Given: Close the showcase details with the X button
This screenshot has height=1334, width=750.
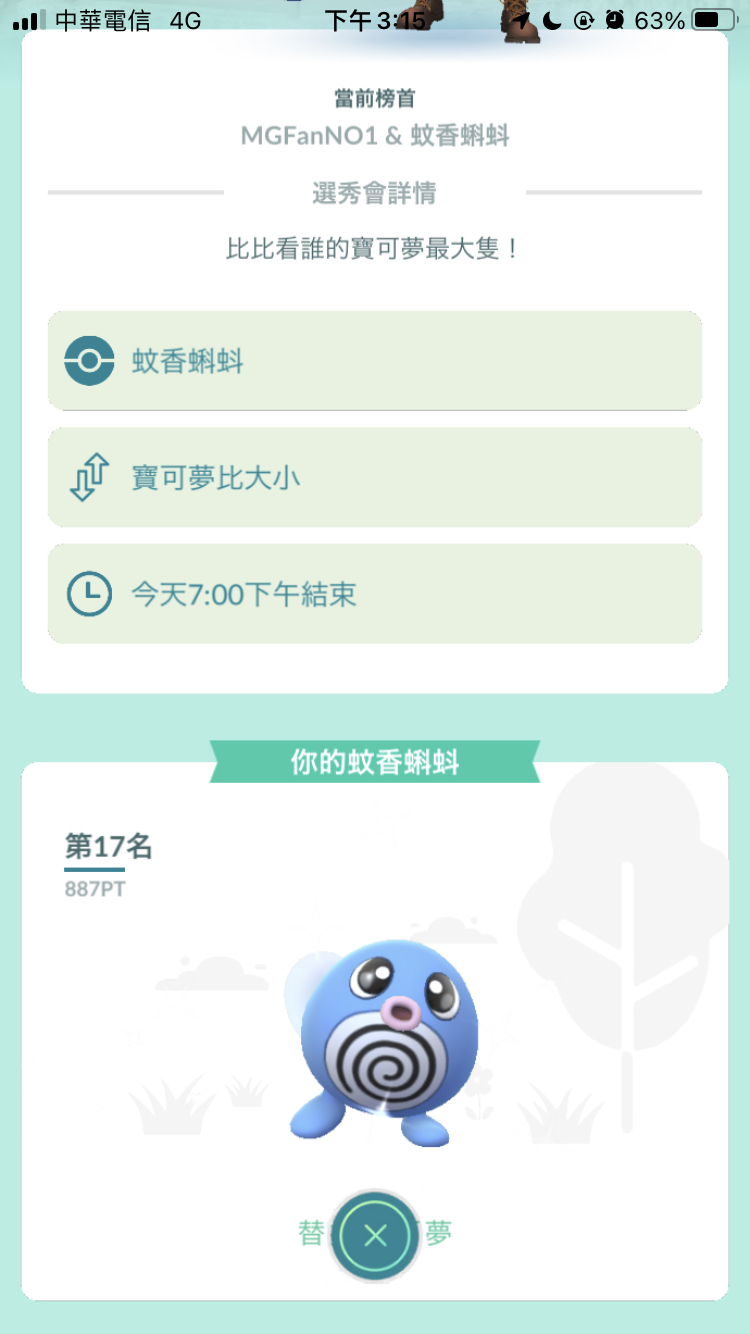Looking at the screenshot, I should 375,1236.
